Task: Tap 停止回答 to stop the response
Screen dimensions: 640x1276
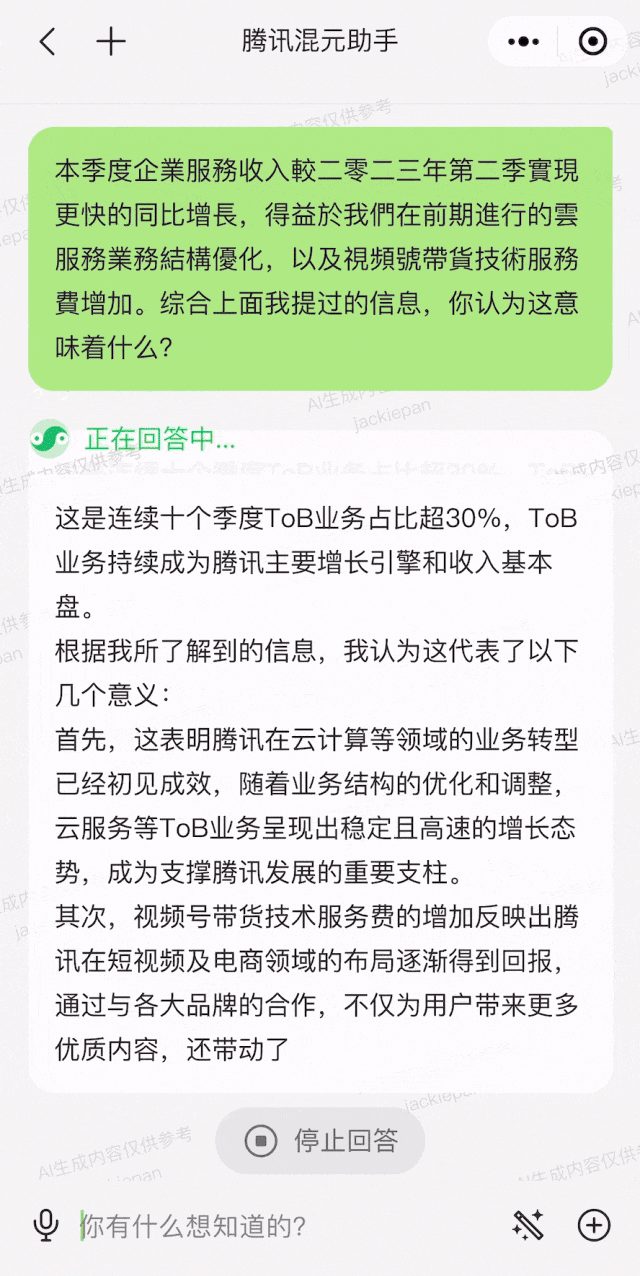Action: (x=320, y=1140)
